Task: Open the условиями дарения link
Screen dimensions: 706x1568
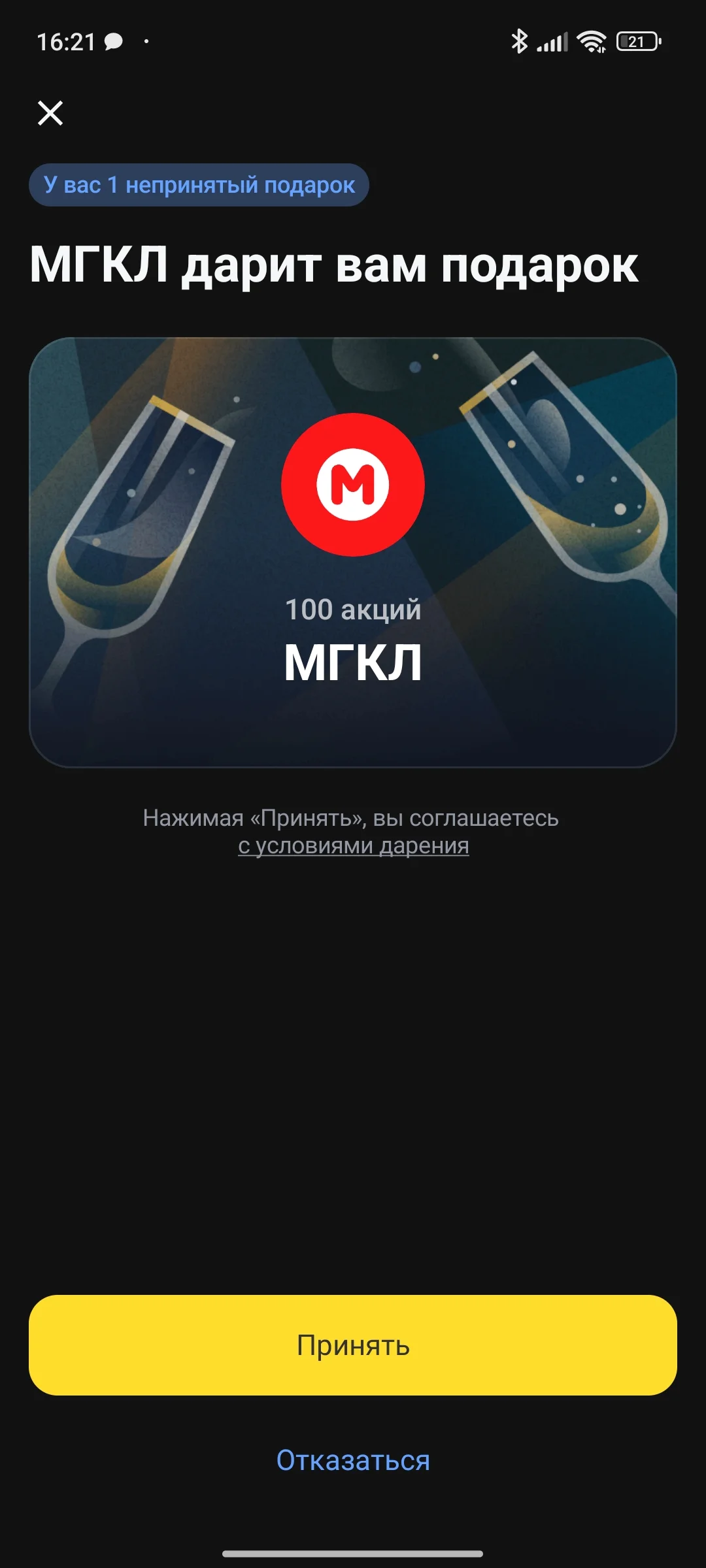Action: point(354,845)
